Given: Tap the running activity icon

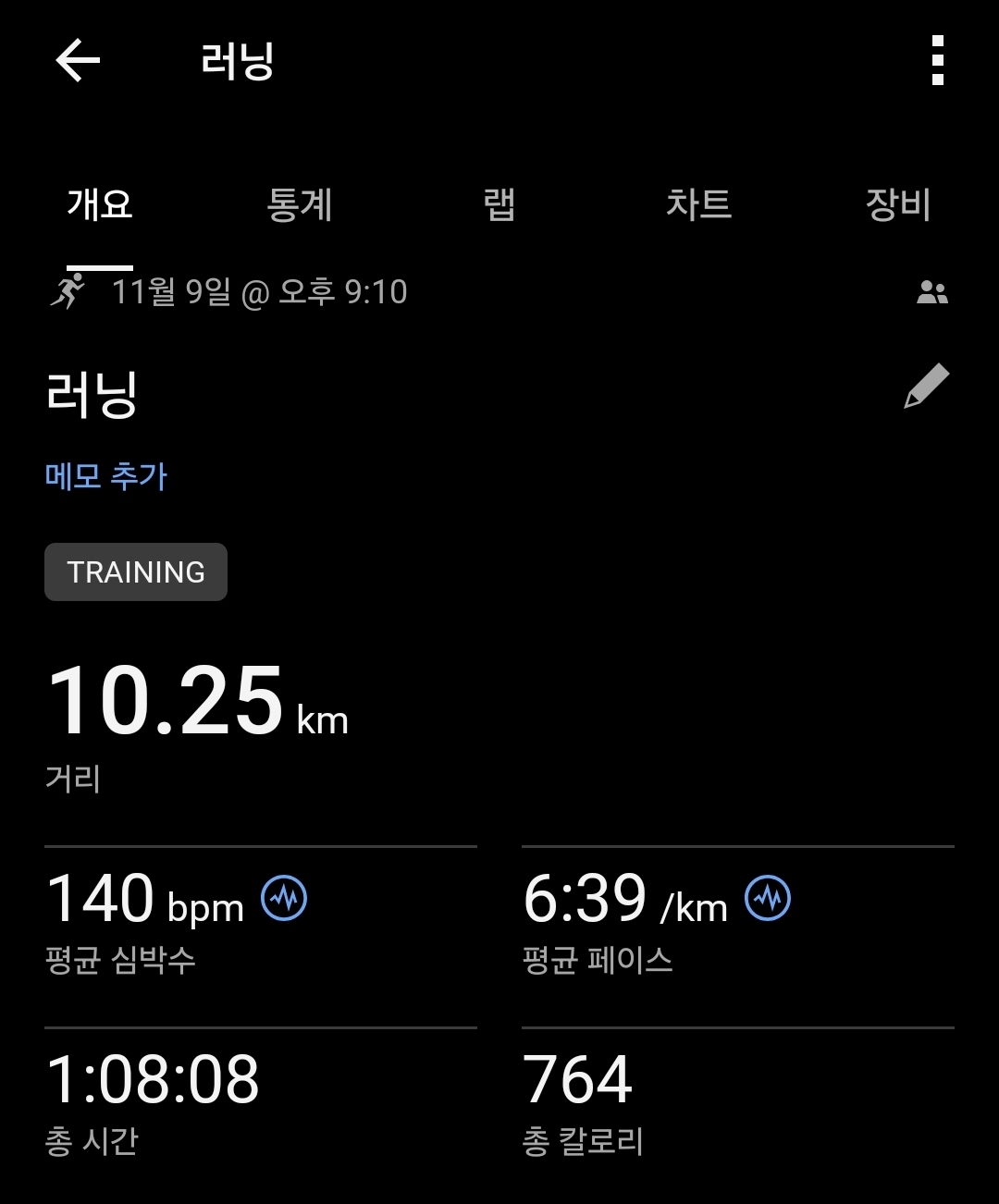Looking at the screenshot, I should (x=67, y=292).
